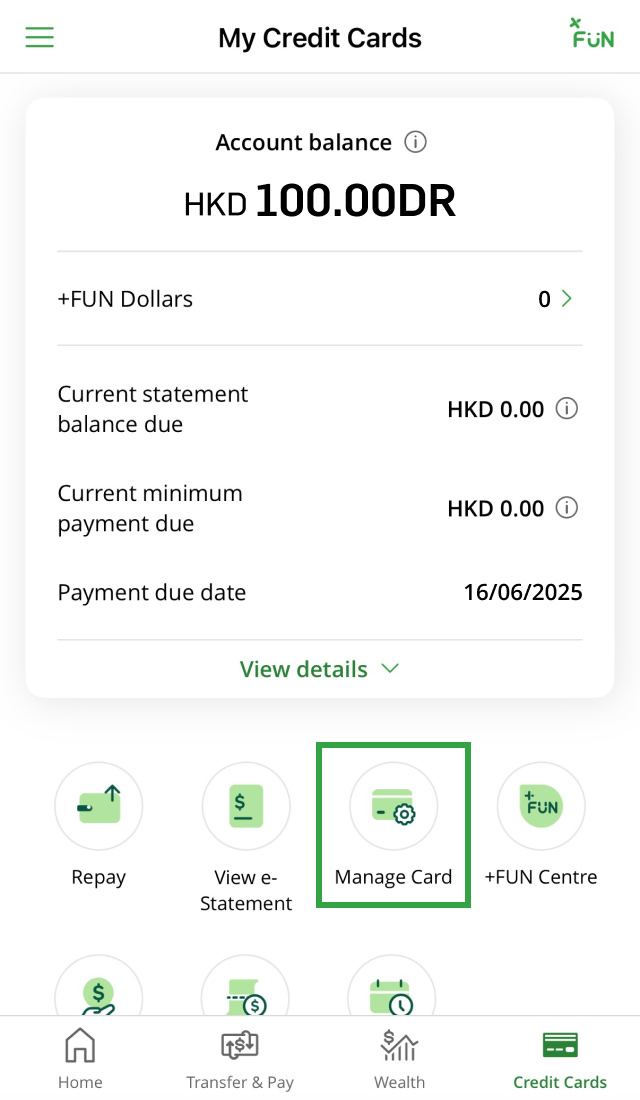Viewport: 640px width, 1100px height.
Task: Select the Credit Cards tab
Action: tap(560, 1059)
